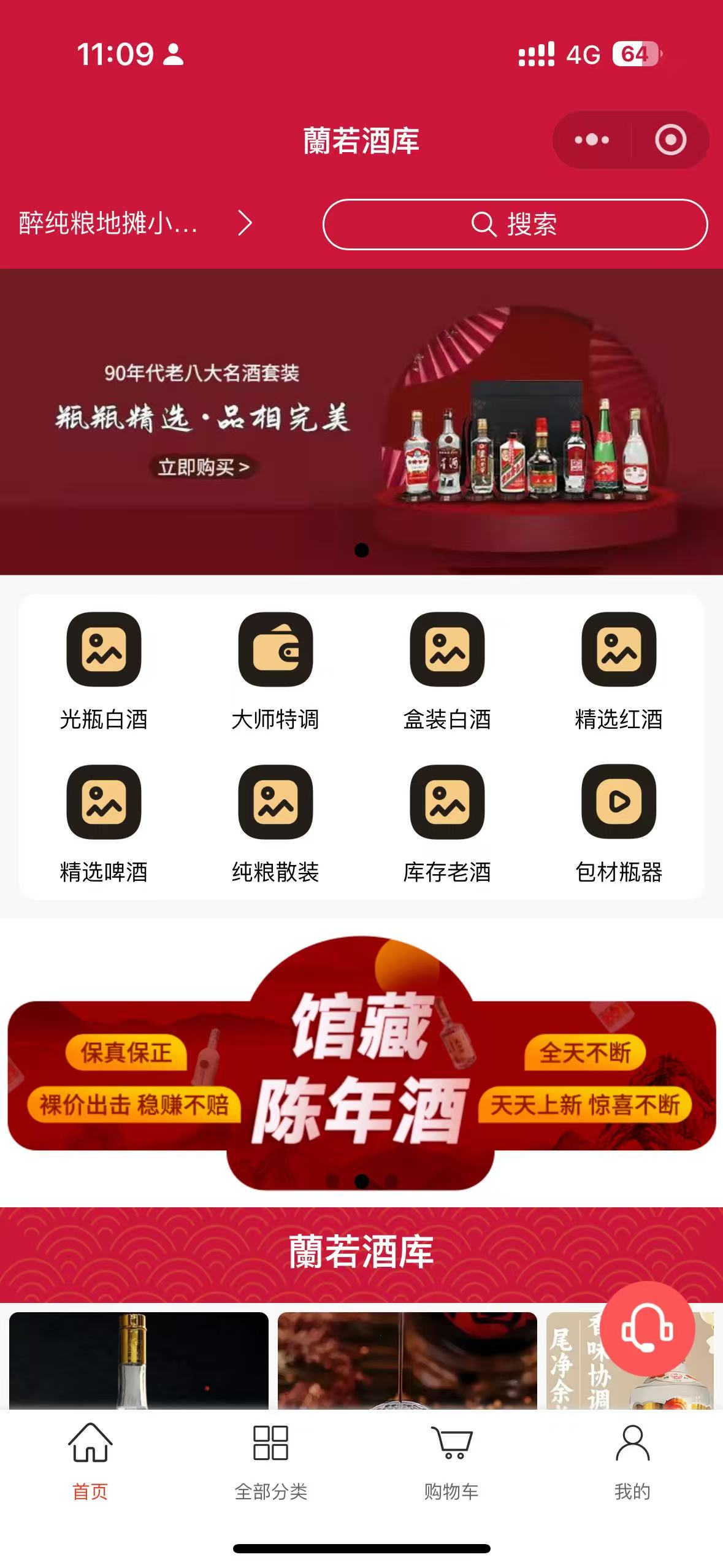Tap the 搜索 search box
This screenshot has height=1568, width=723.
515,225
